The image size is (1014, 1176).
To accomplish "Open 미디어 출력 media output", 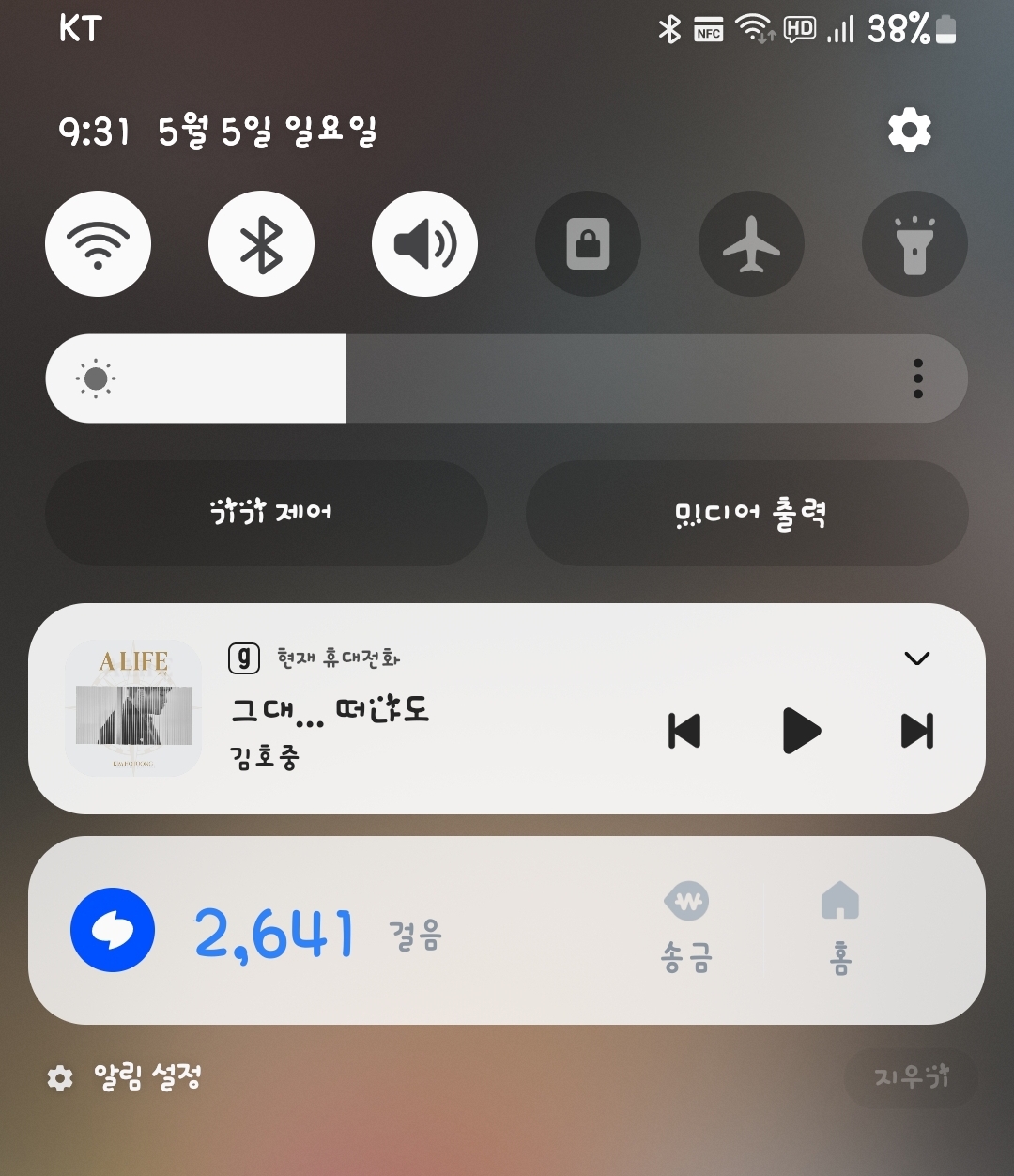I will point(747,513).
